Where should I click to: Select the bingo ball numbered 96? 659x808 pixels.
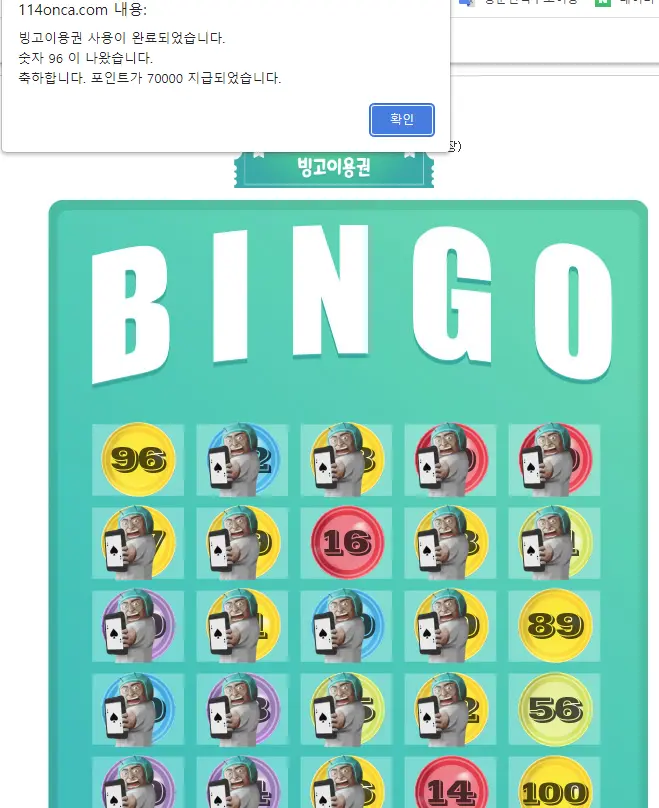pyautogui.click(x=139, y=459)
